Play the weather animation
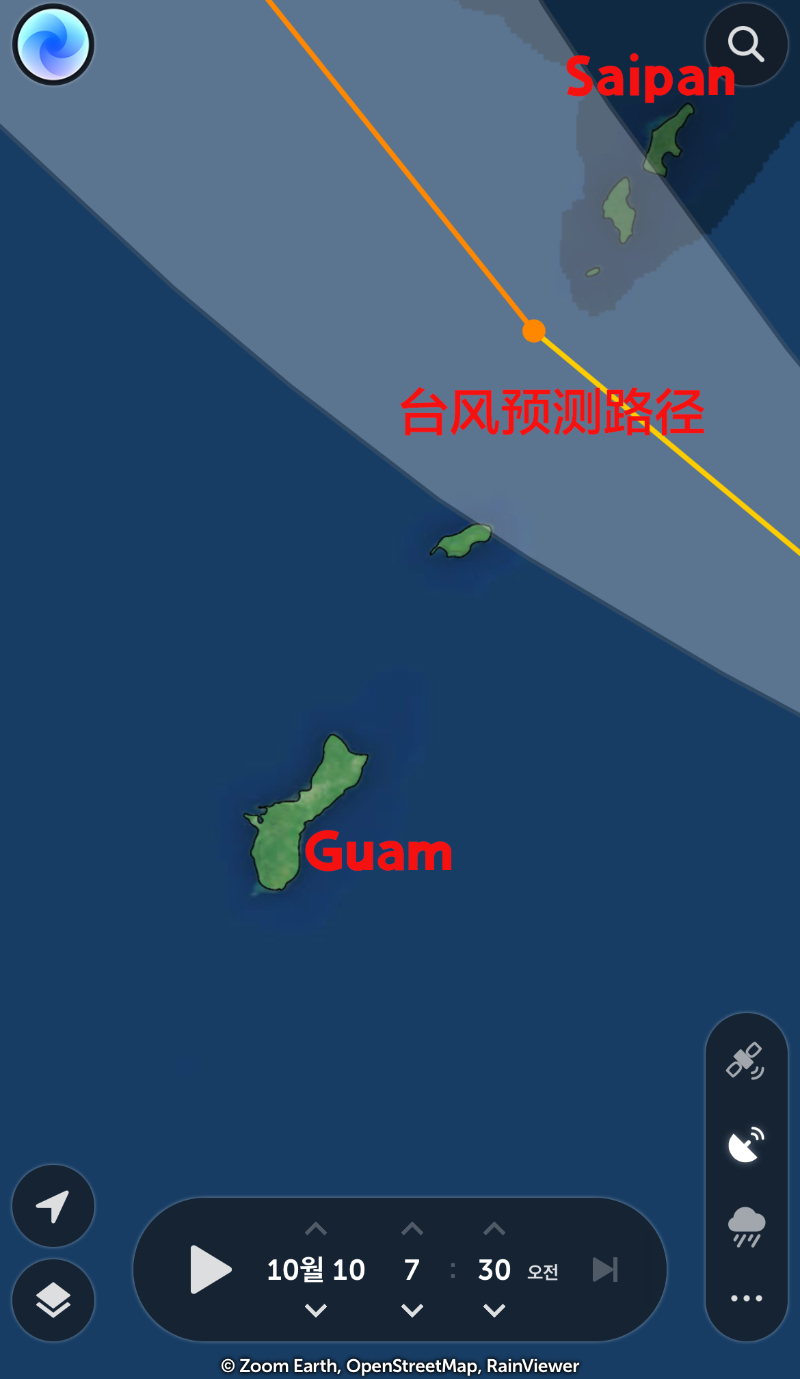Image resolution: width=800 pixels, height=1379 pixels. [x=211, y=1270]
